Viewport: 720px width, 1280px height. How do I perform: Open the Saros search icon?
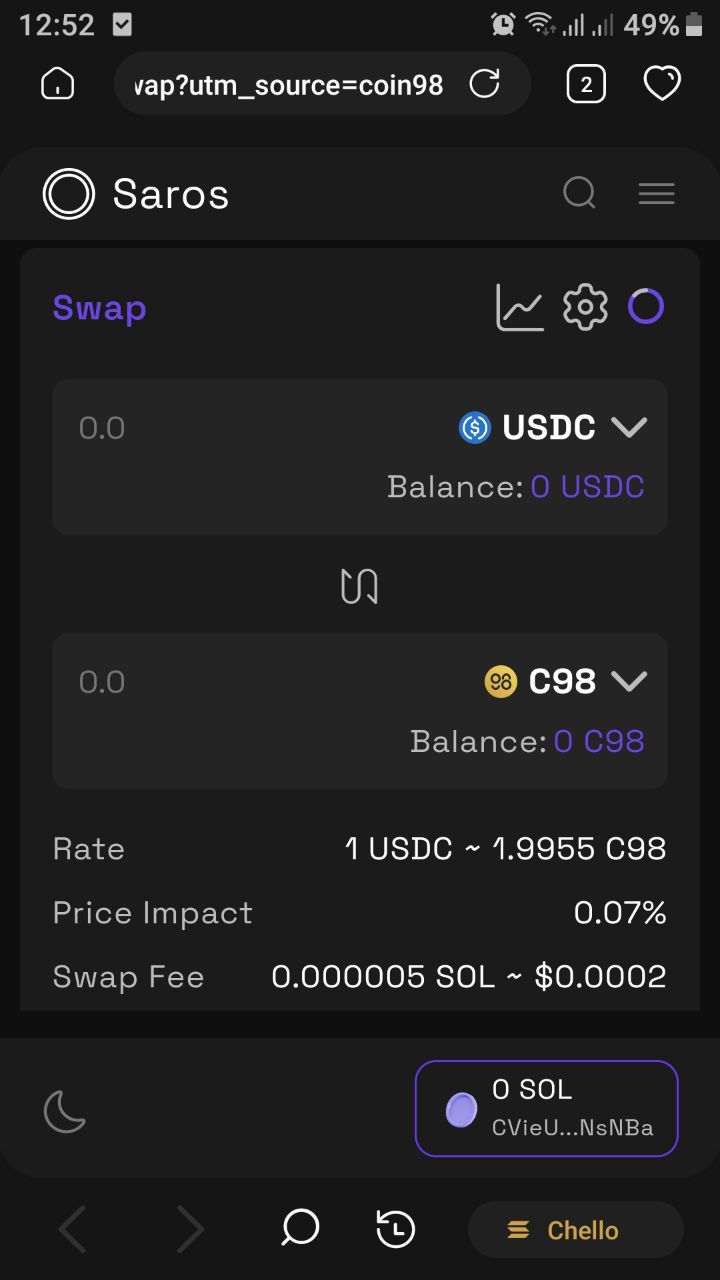pyautogui.click(x=580, y=193)
